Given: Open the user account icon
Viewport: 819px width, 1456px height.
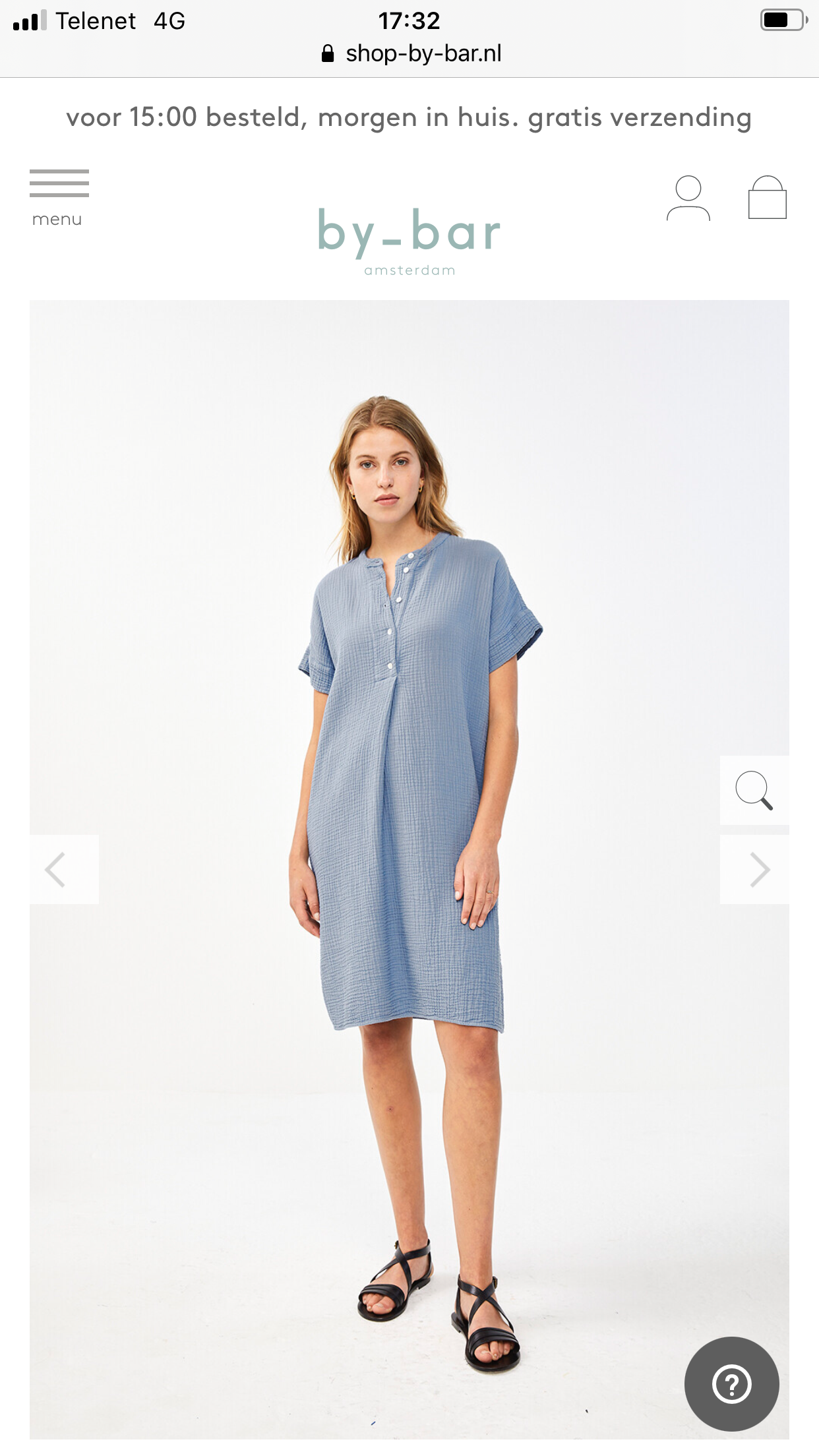Looking at the screenshot, I should (x=688, y=198).
